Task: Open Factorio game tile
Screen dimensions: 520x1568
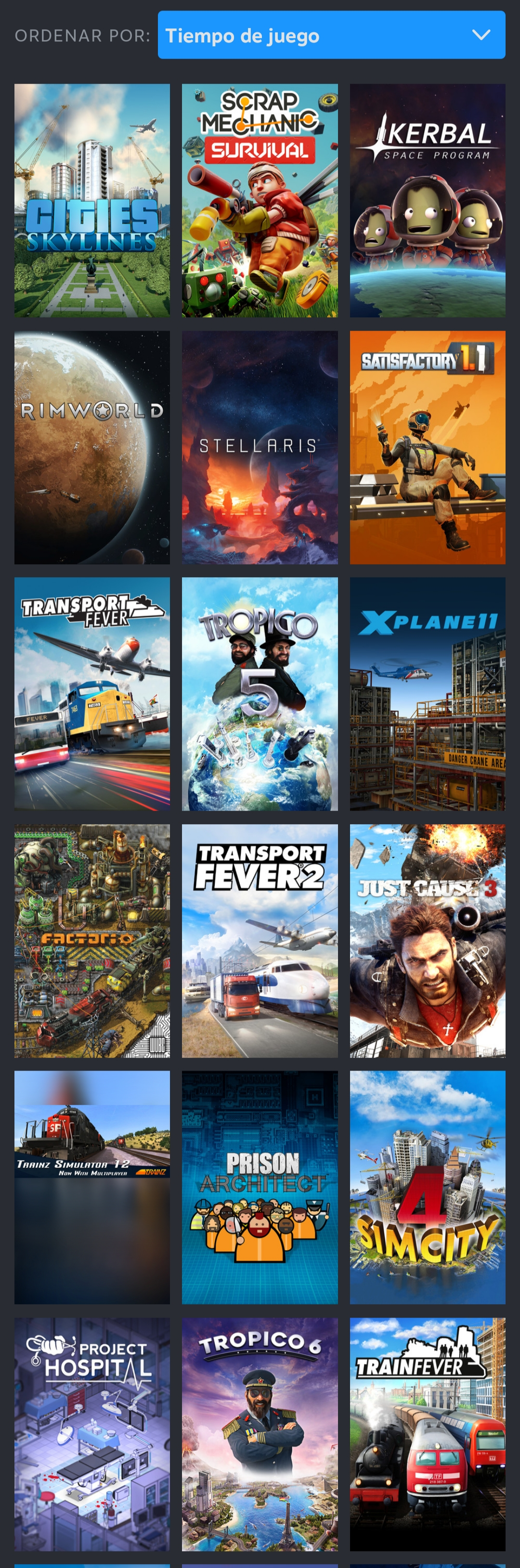Action: point(92,941)
